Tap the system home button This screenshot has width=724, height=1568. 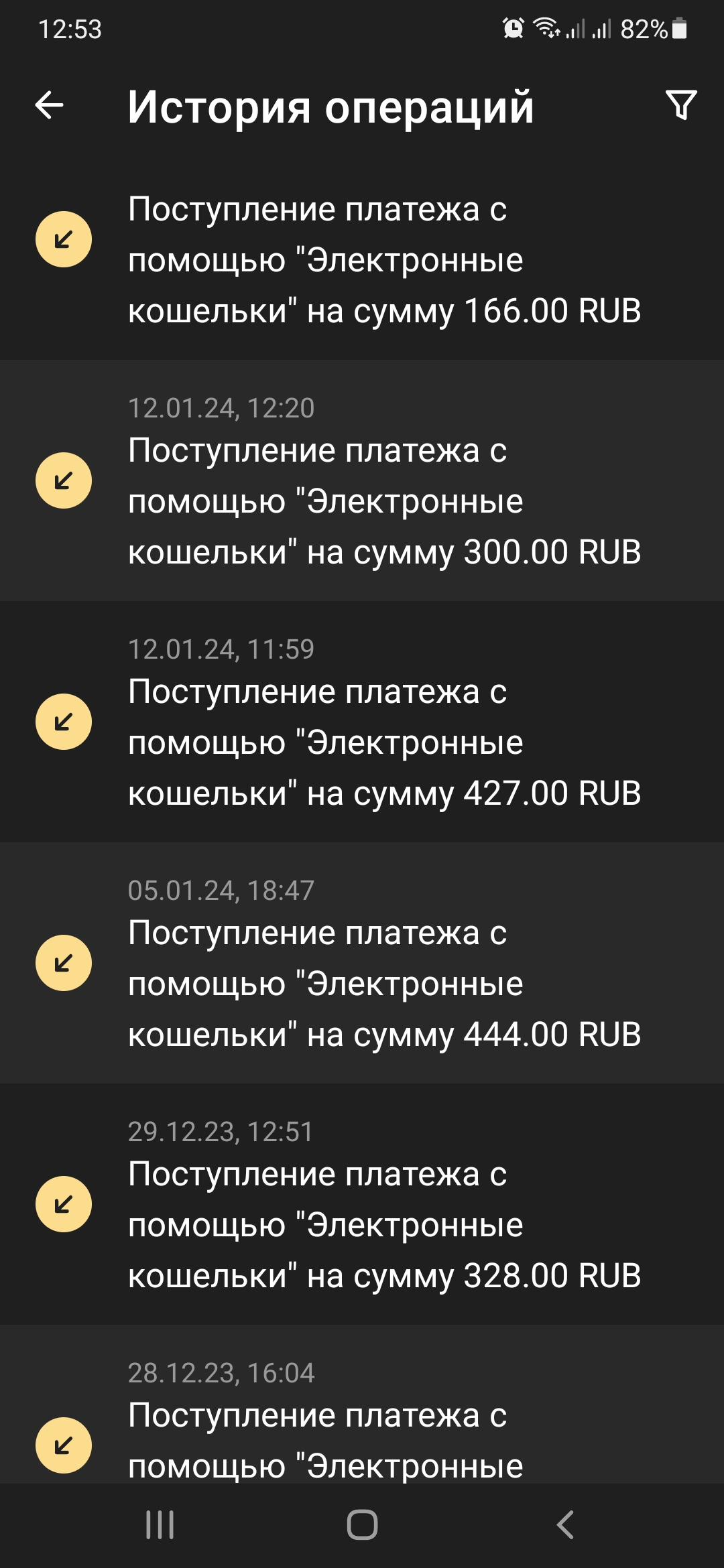[362, 1525]
